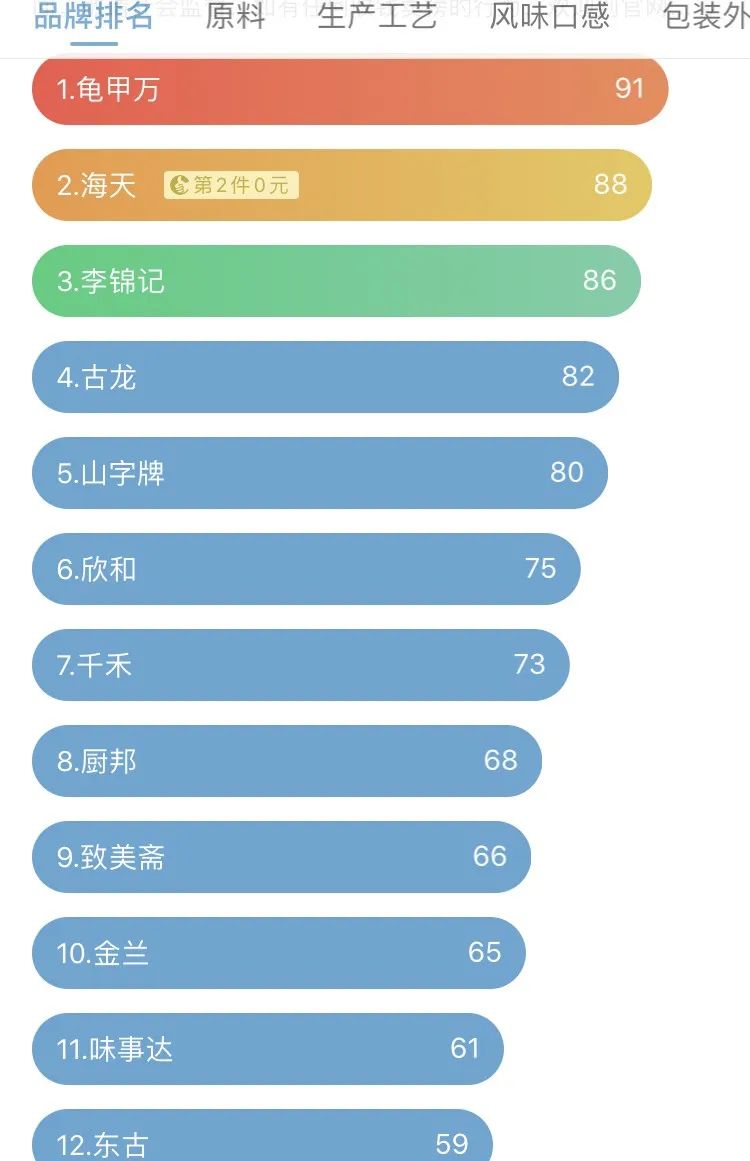点击「欣和」排名条

tap(305, 569)
